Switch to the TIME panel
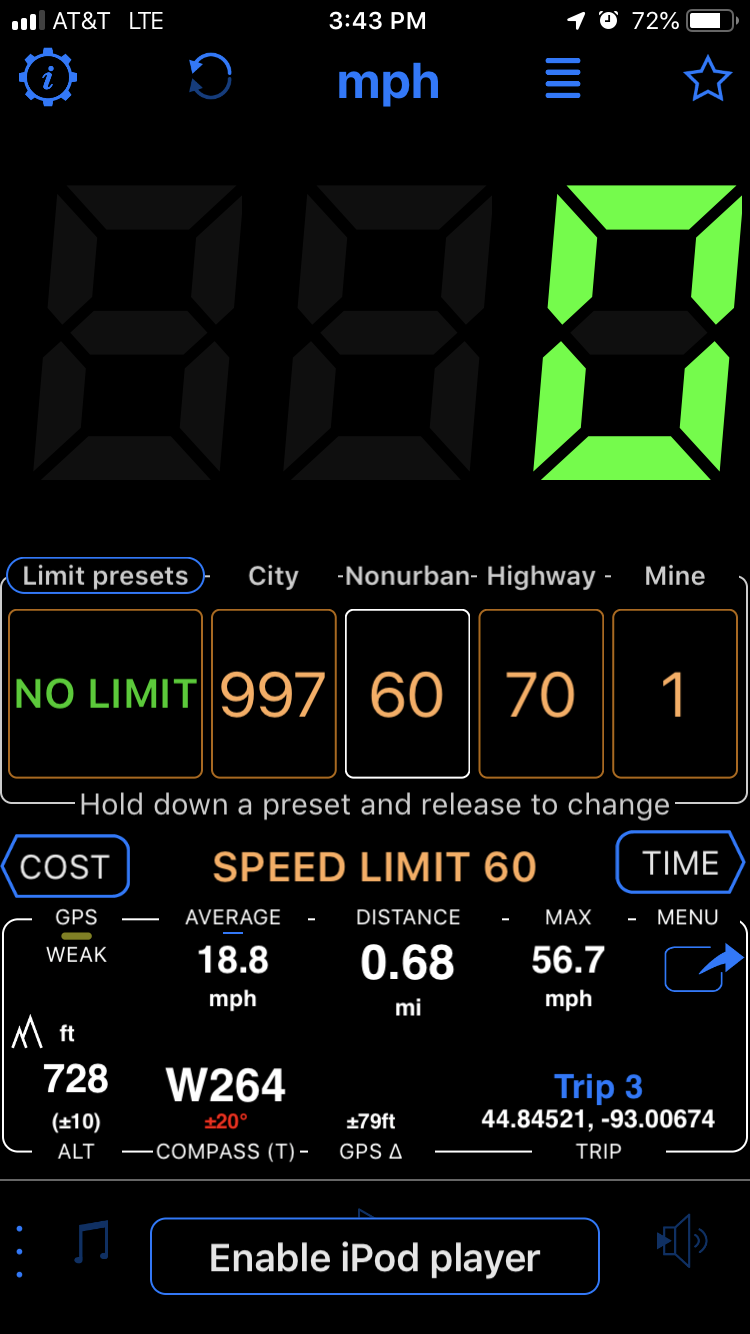This screenshot has width=750, height=1334. pyautogui.click(x=681, y=862)
